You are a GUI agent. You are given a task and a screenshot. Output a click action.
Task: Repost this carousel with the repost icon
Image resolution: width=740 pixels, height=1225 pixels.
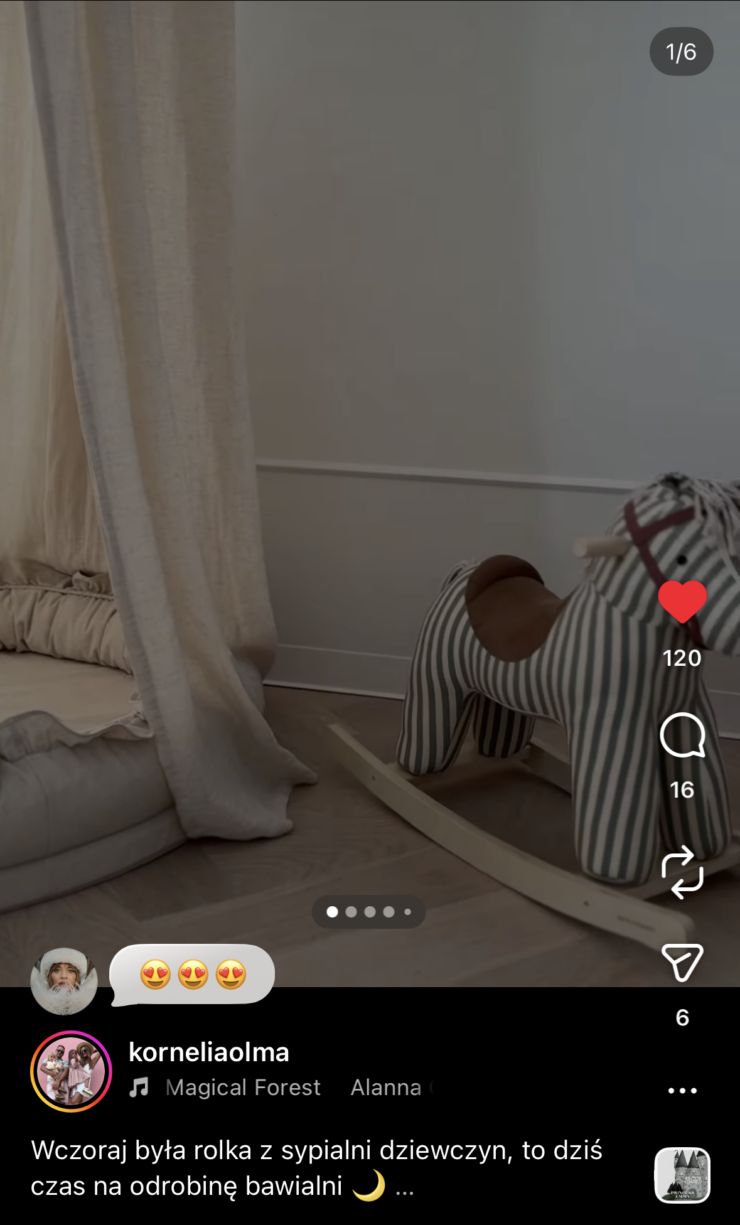pyautogui.click(x=682, y=872)
